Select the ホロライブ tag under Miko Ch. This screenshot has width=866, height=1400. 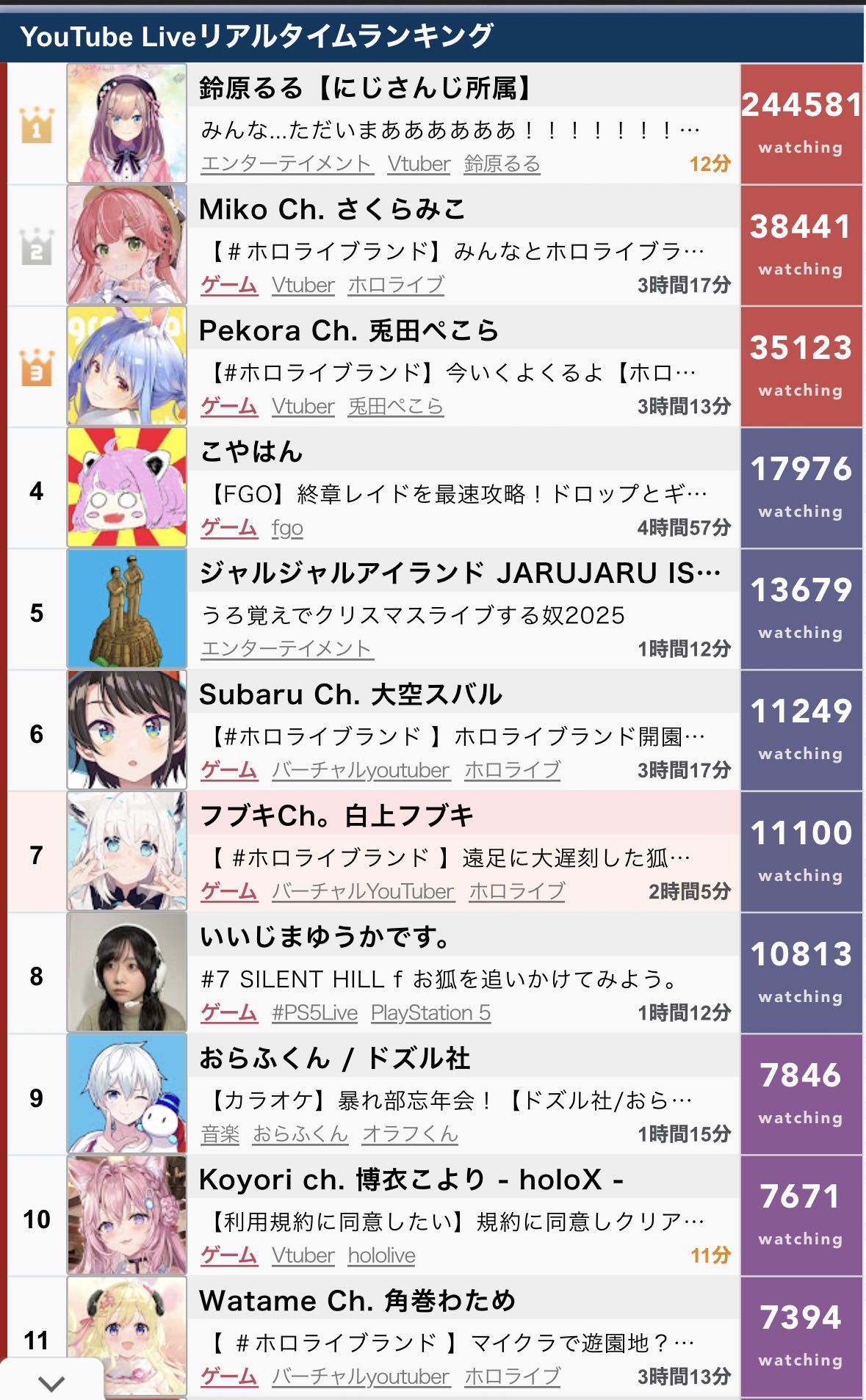pyautogui.click(x=396, y=285)
